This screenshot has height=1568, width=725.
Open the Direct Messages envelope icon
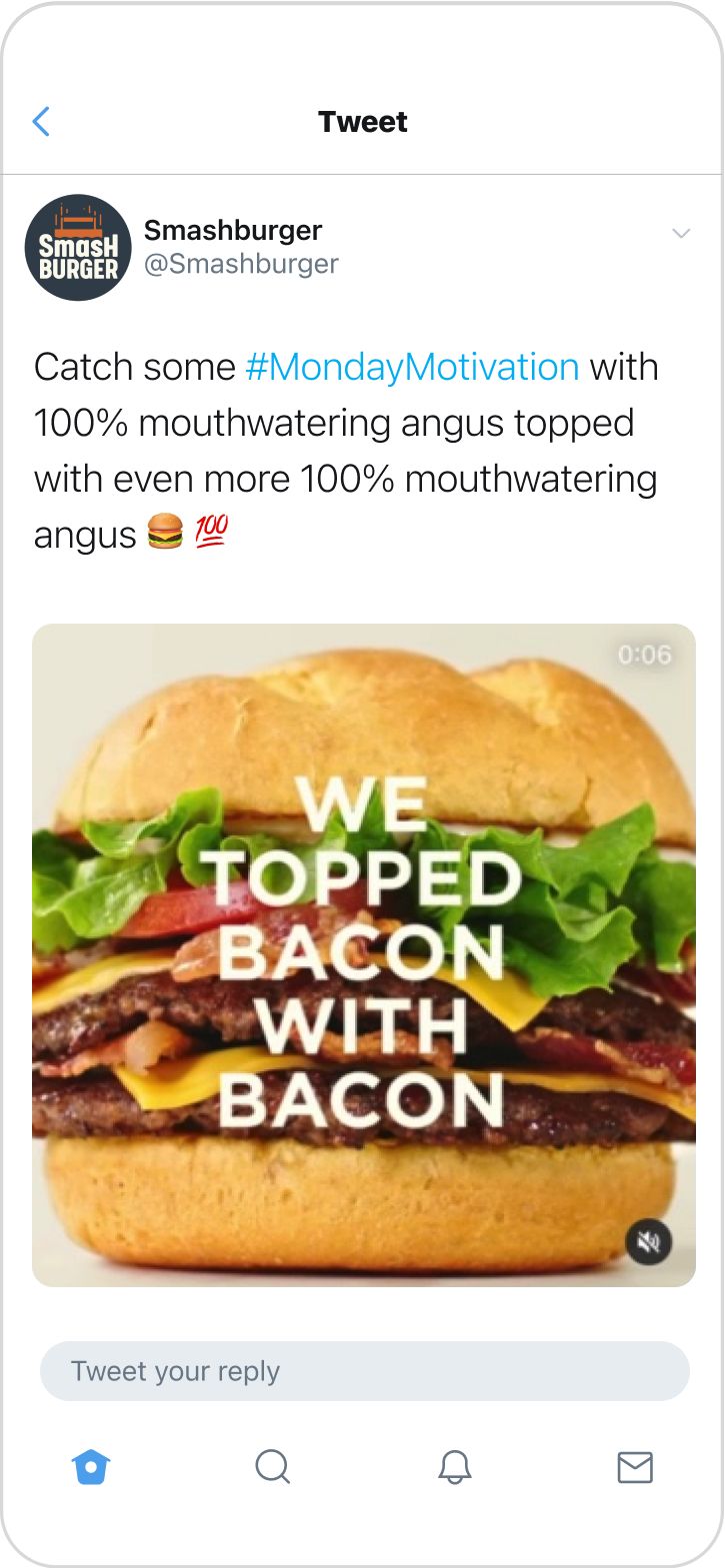pyautogui.click(x=634, y=1468)
